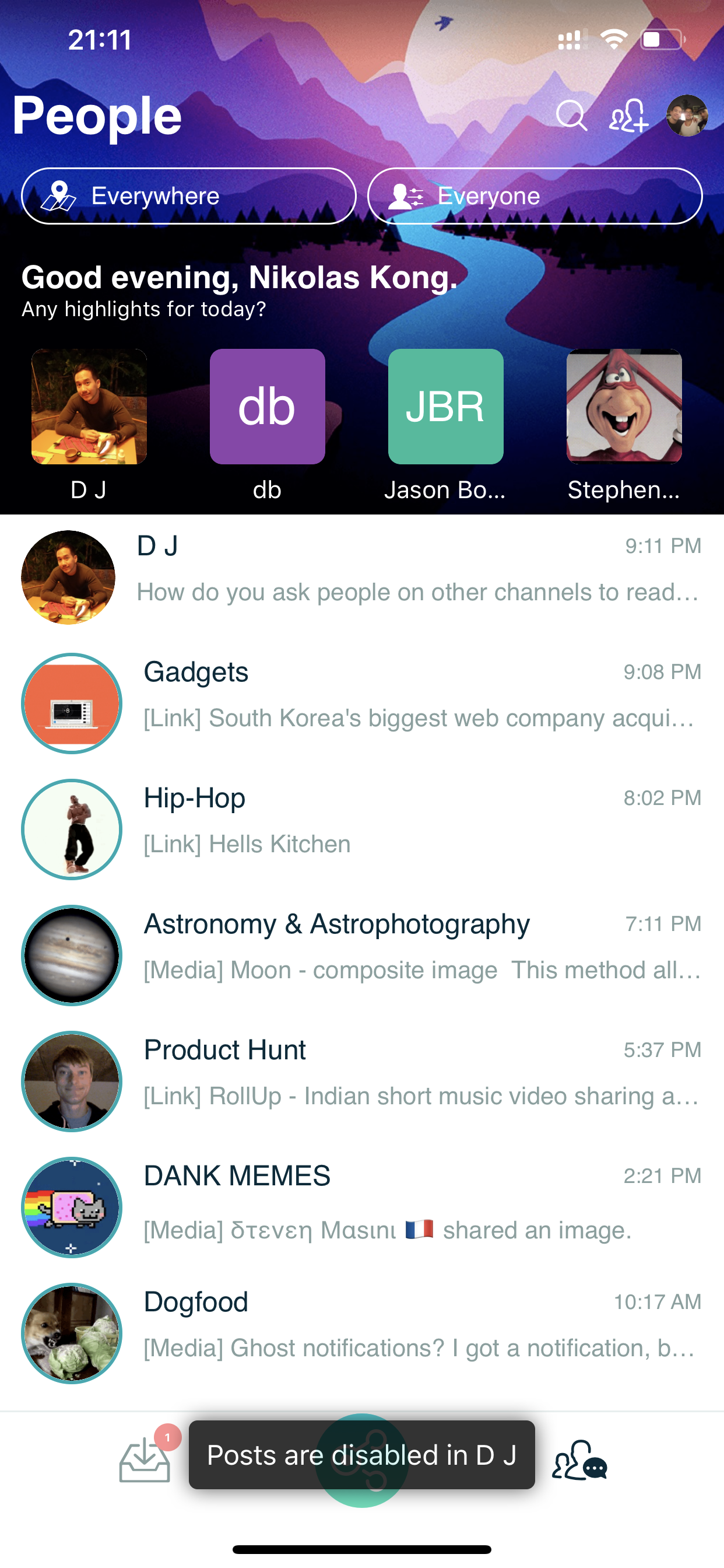Tap the add people icon
724x1568 pixels.
628,116
